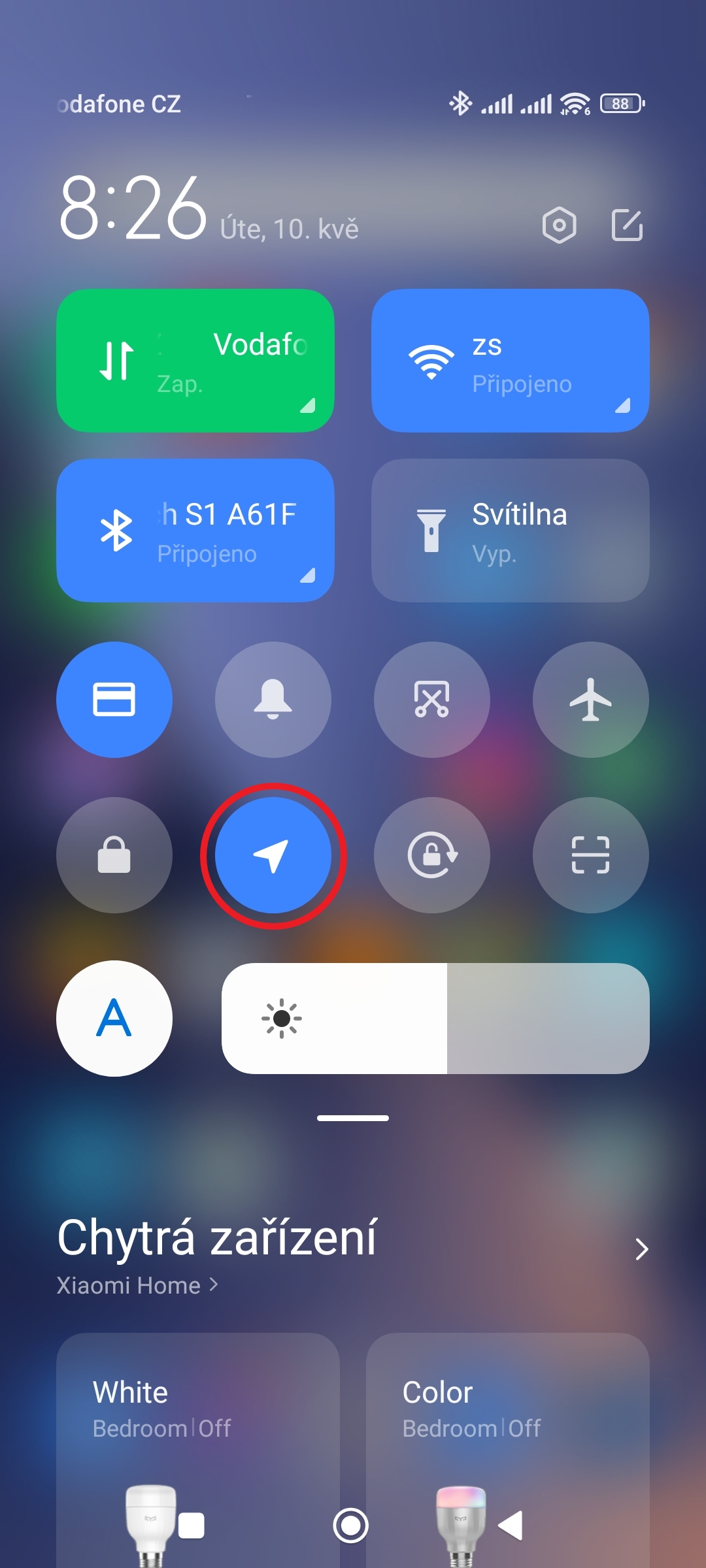The height and width of the screenshot is (1568, 706).
Task: Toggle the ZS Wi-Fi tile
Action: tap(510, 361)
